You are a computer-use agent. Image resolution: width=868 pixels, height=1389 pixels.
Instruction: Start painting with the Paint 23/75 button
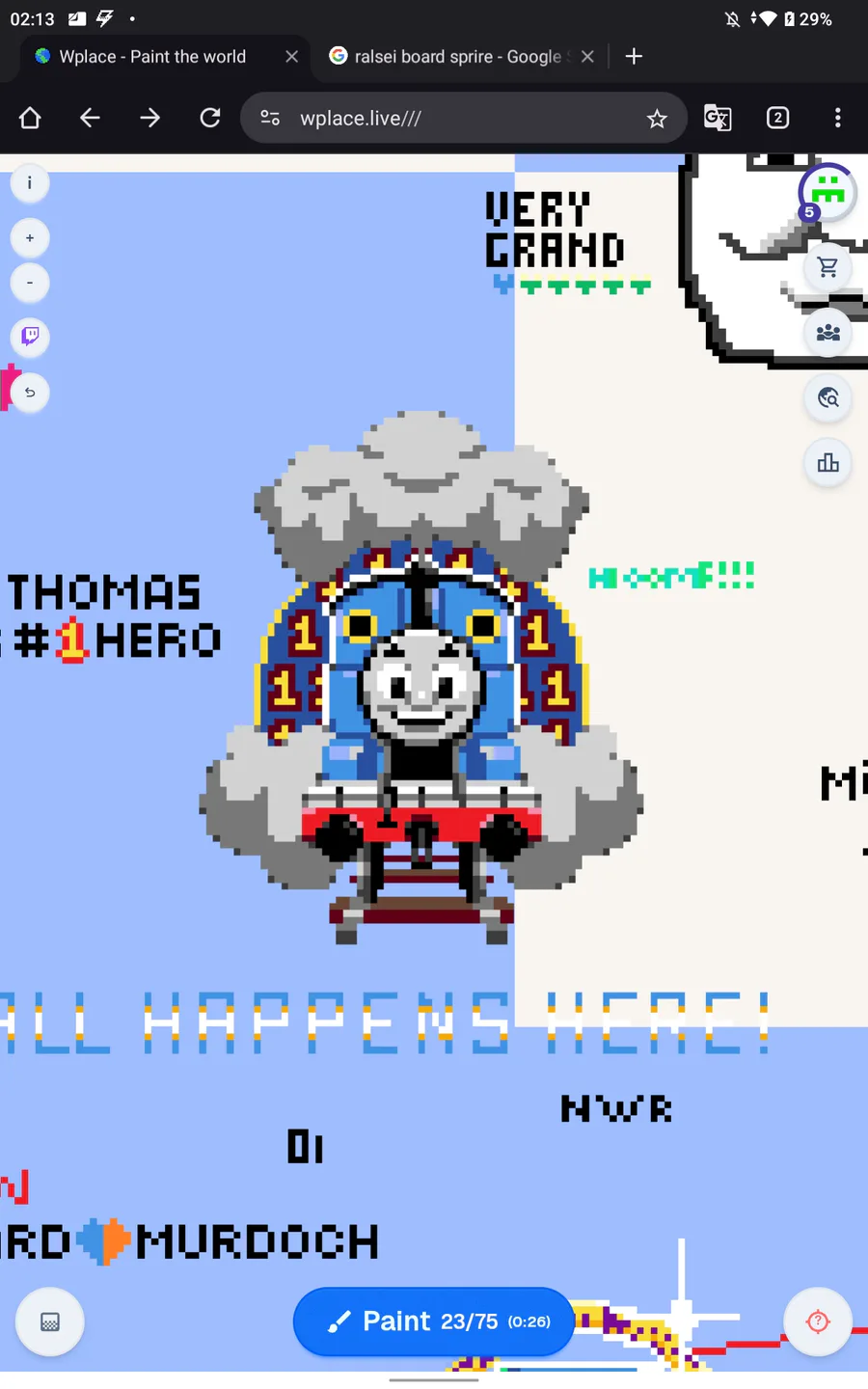[434, 1321]
